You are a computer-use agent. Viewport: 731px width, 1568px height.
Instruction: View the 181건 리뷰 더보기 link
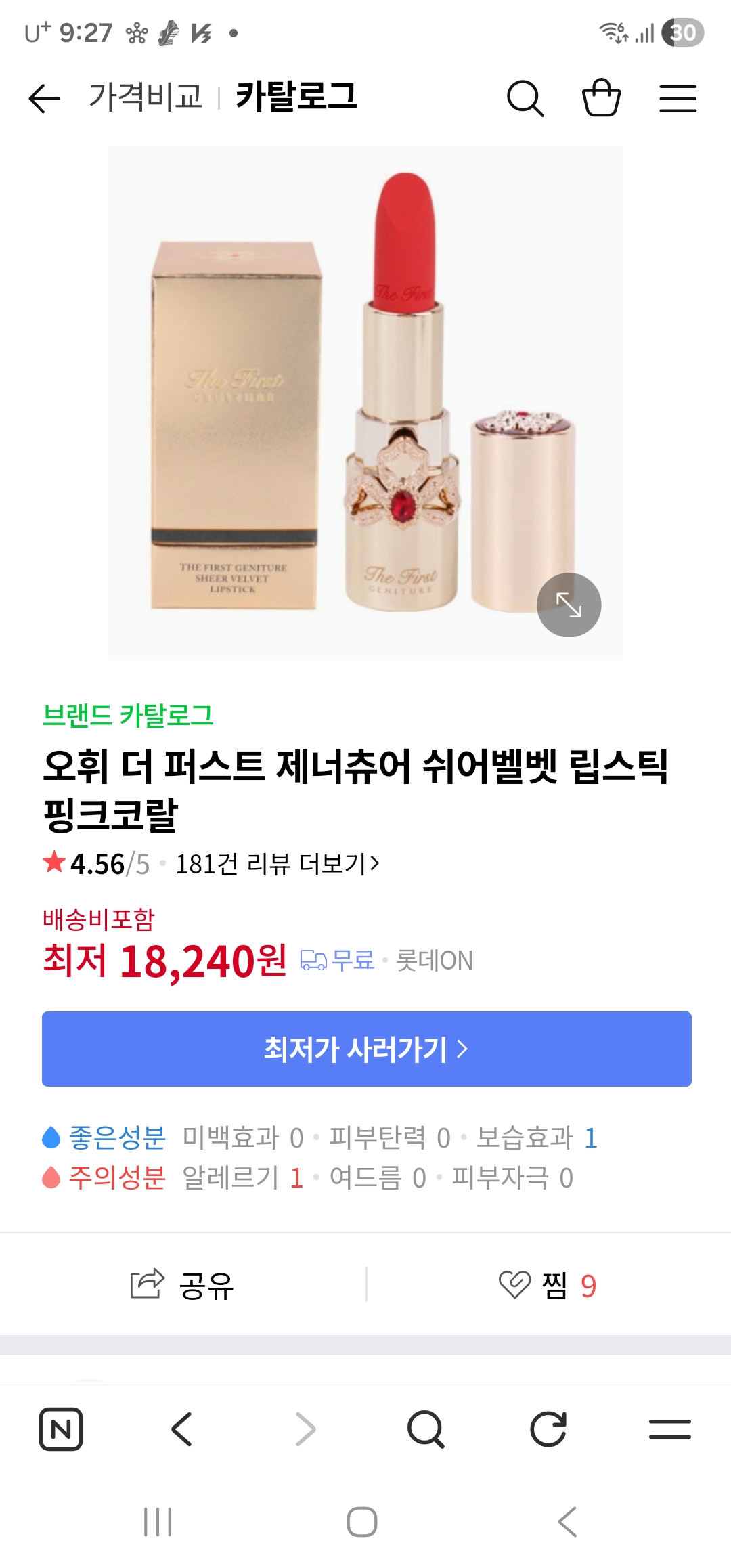(278, 864)
